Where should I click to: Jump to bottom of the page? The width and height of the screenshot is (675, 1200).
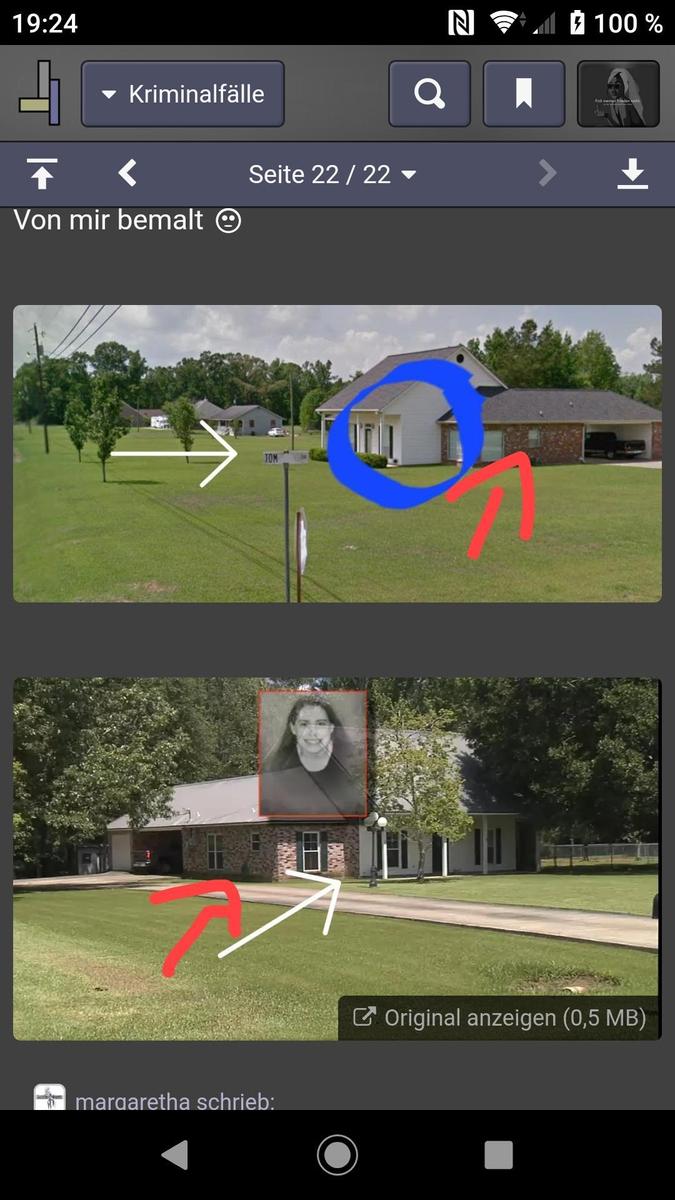coord(632,174)
